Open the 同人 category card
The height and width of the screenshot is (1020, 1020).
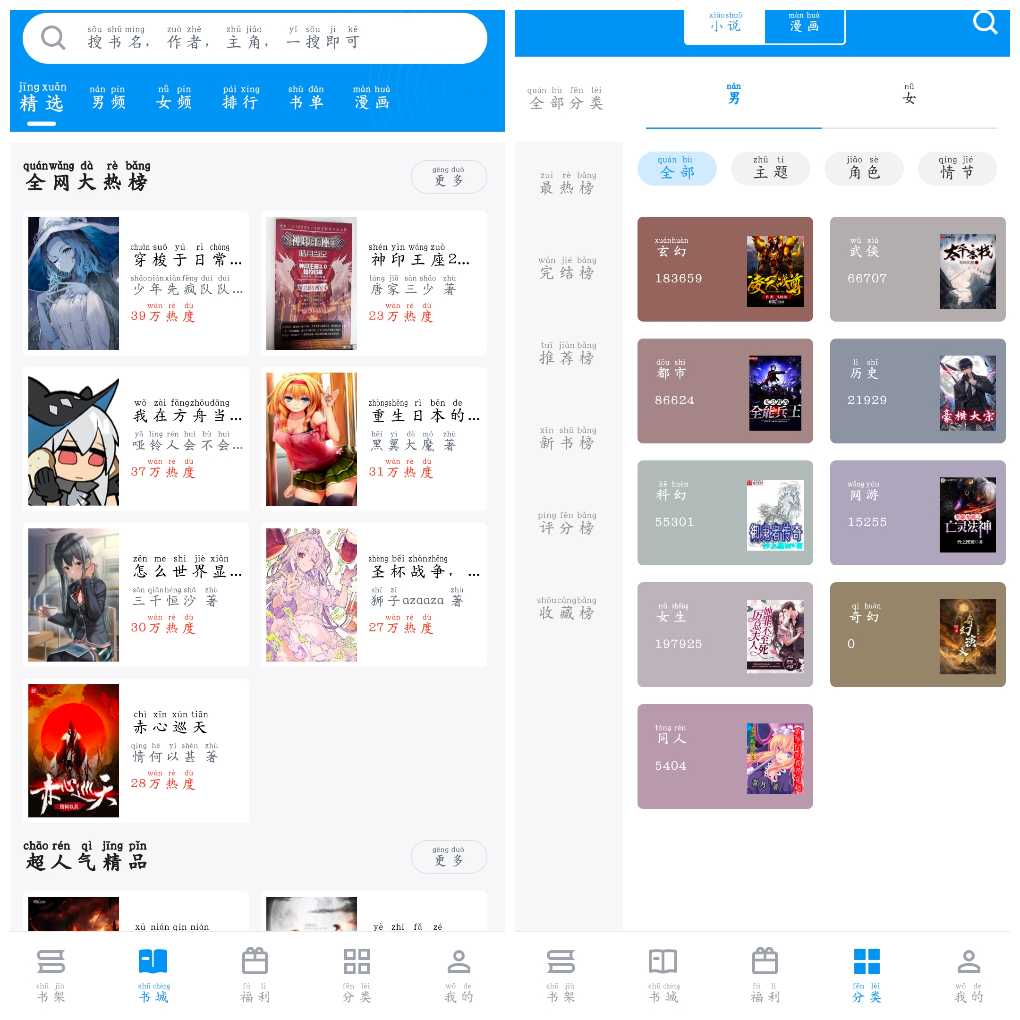[724, 756]
